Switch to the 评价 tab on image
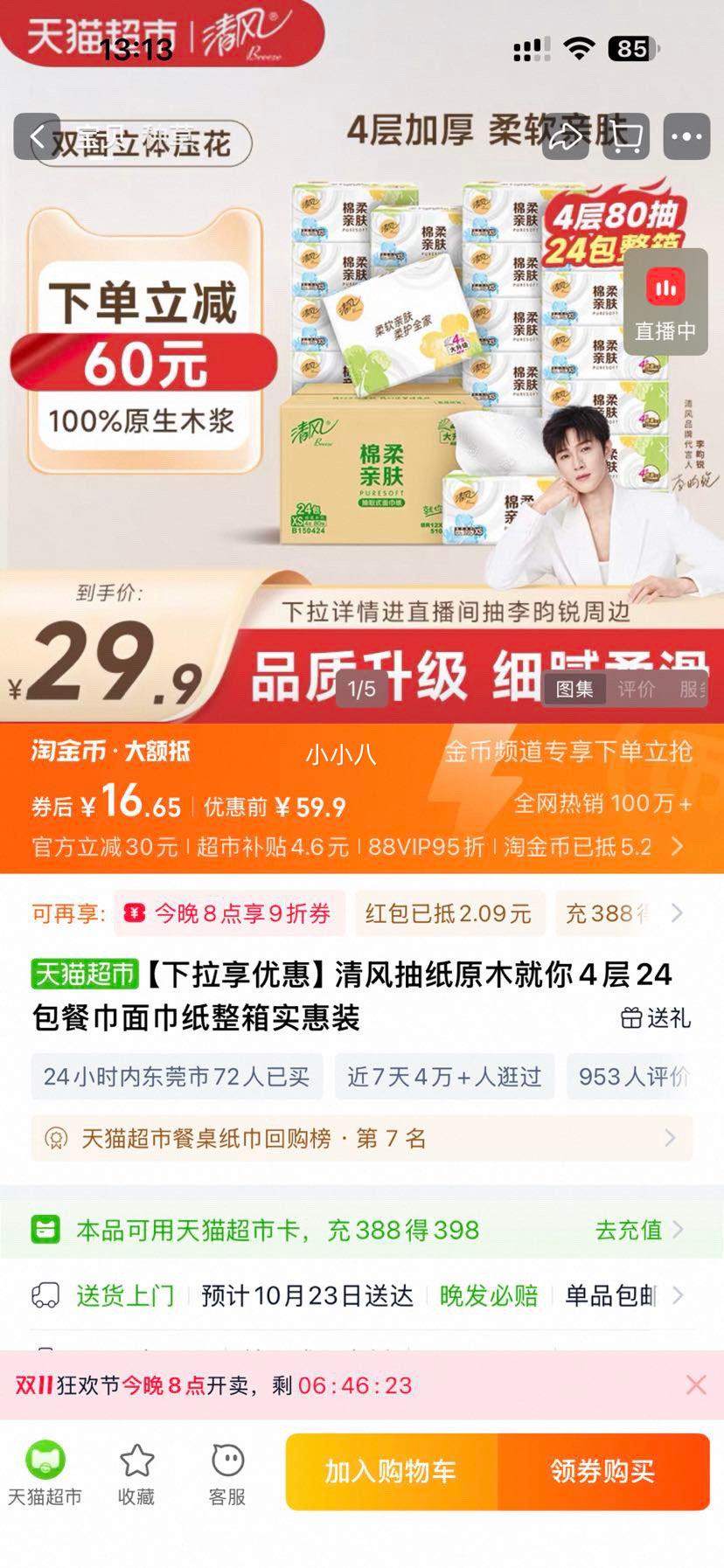The image size is (724, 1568). click(x=636, y=689)
